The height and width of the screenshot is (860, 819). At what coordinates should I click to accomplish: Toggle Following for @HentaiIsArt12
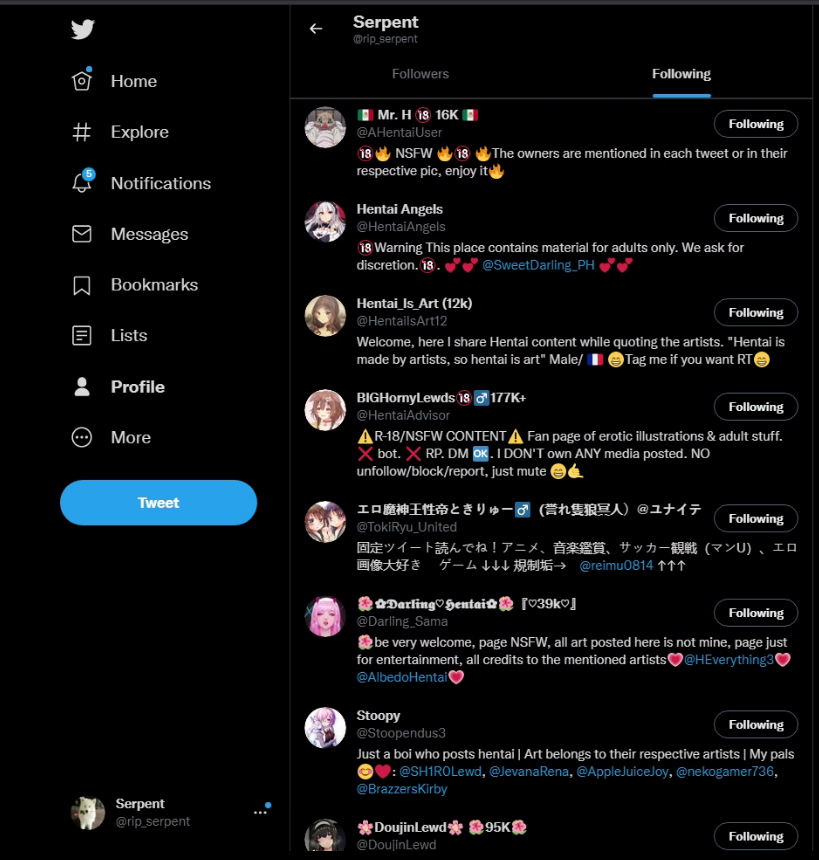pos(755,312)
